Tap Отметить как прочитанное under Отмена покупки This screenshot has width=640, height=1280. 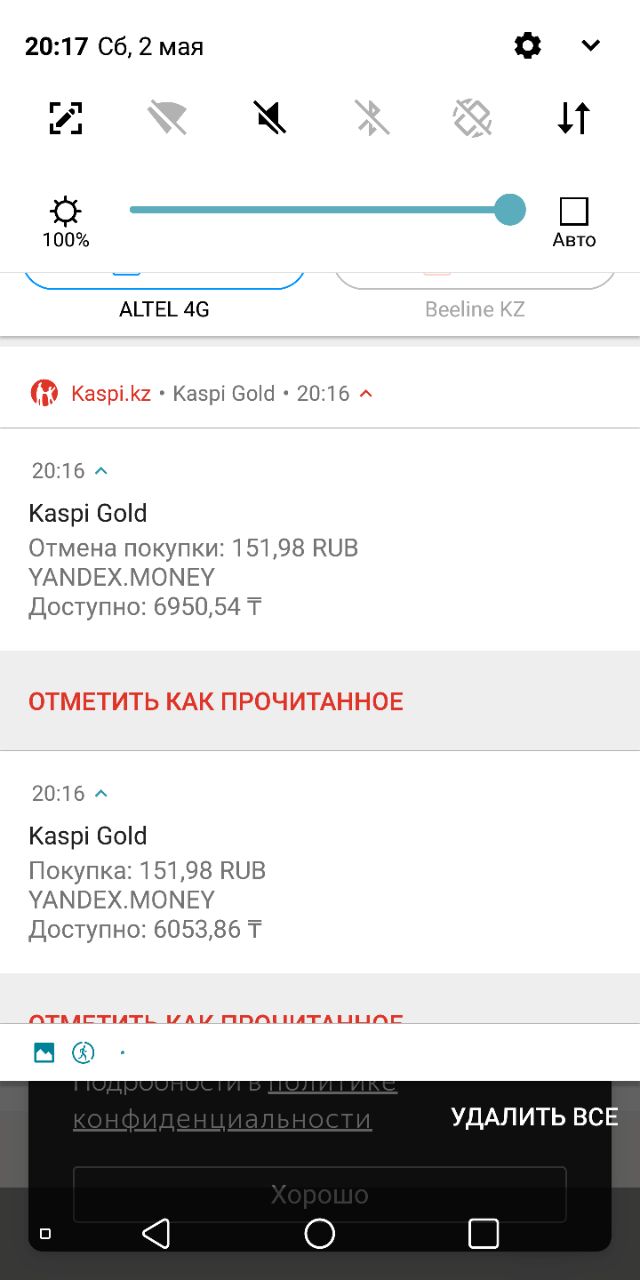pos(216,702)
